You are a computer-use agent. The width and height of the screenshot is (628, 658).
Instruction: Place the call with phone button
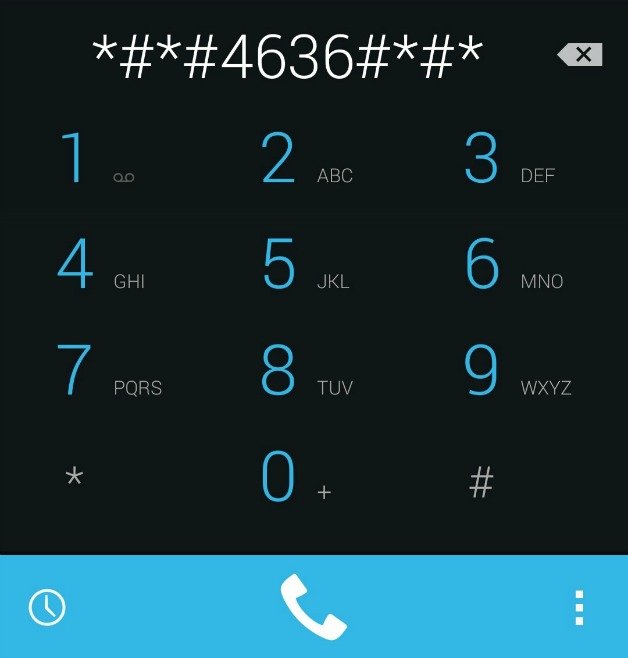tap(313, 607)
